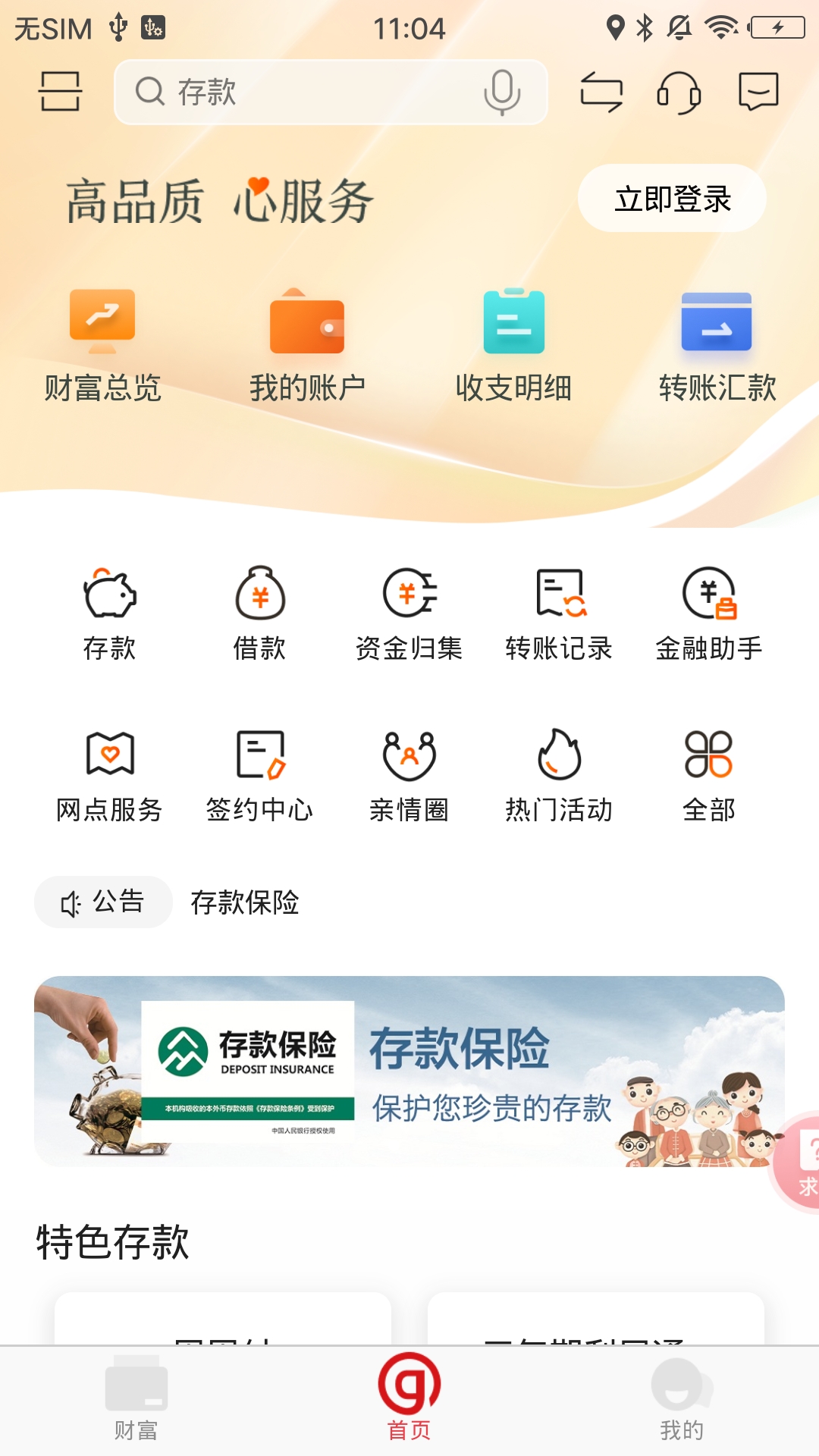This screenshot has height=1456, width=819.
Task: Switch to the 我的 tab
Action: (x=681, y=1399)
